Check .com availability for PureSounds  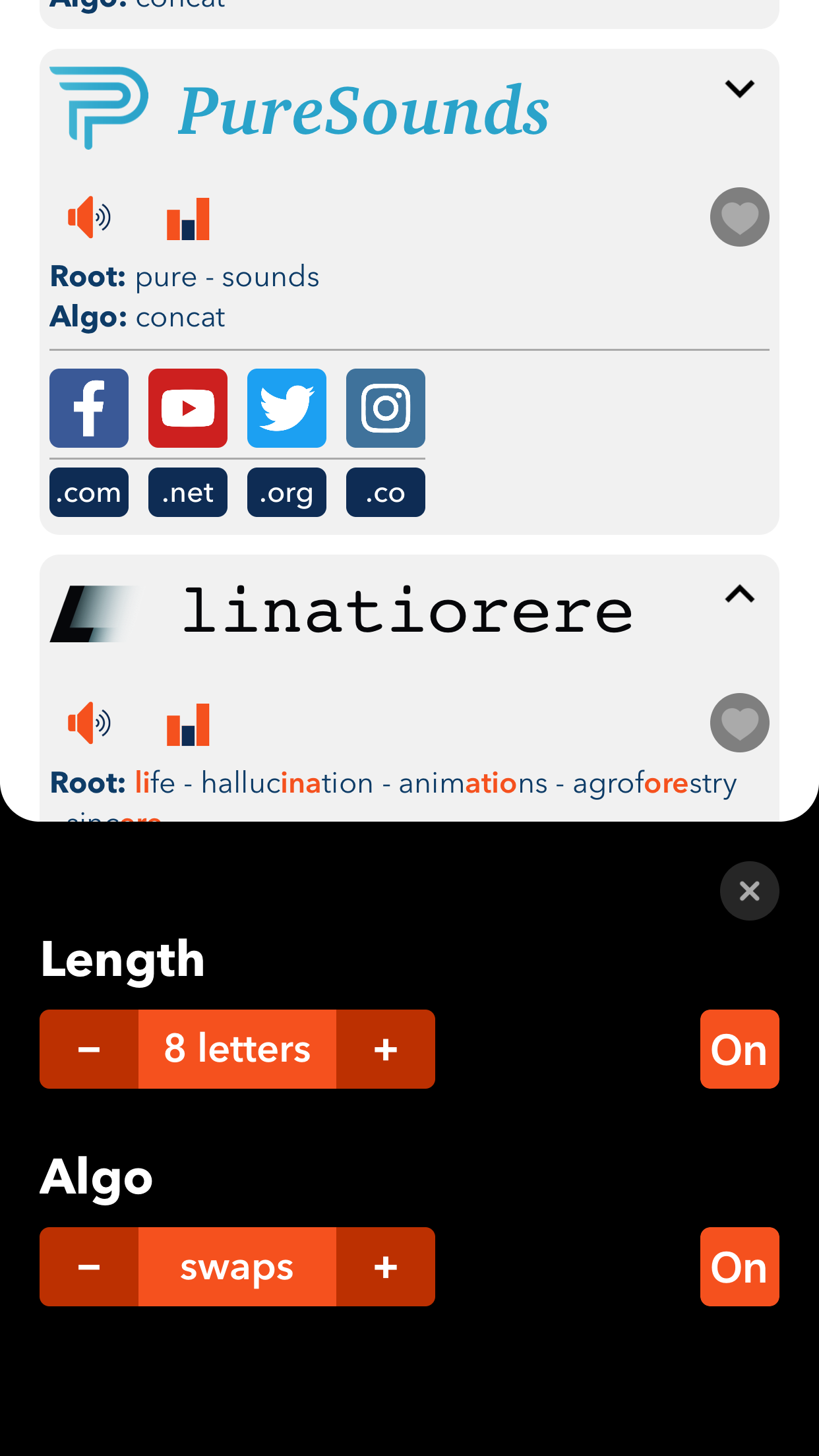coord(89,492)
